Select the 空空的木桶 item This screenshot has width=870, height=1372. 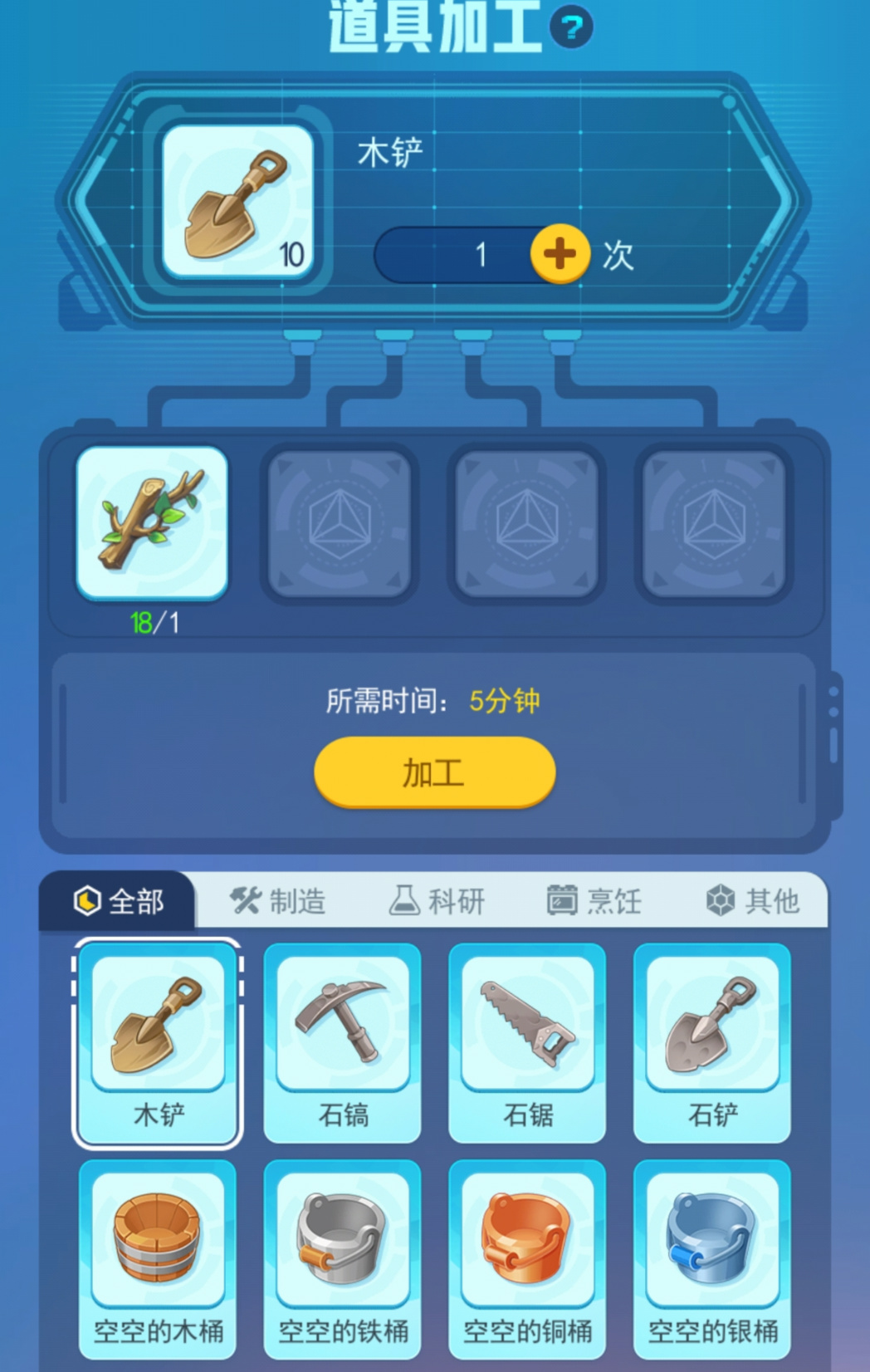pyautogui.click(x=158, y=1258)
